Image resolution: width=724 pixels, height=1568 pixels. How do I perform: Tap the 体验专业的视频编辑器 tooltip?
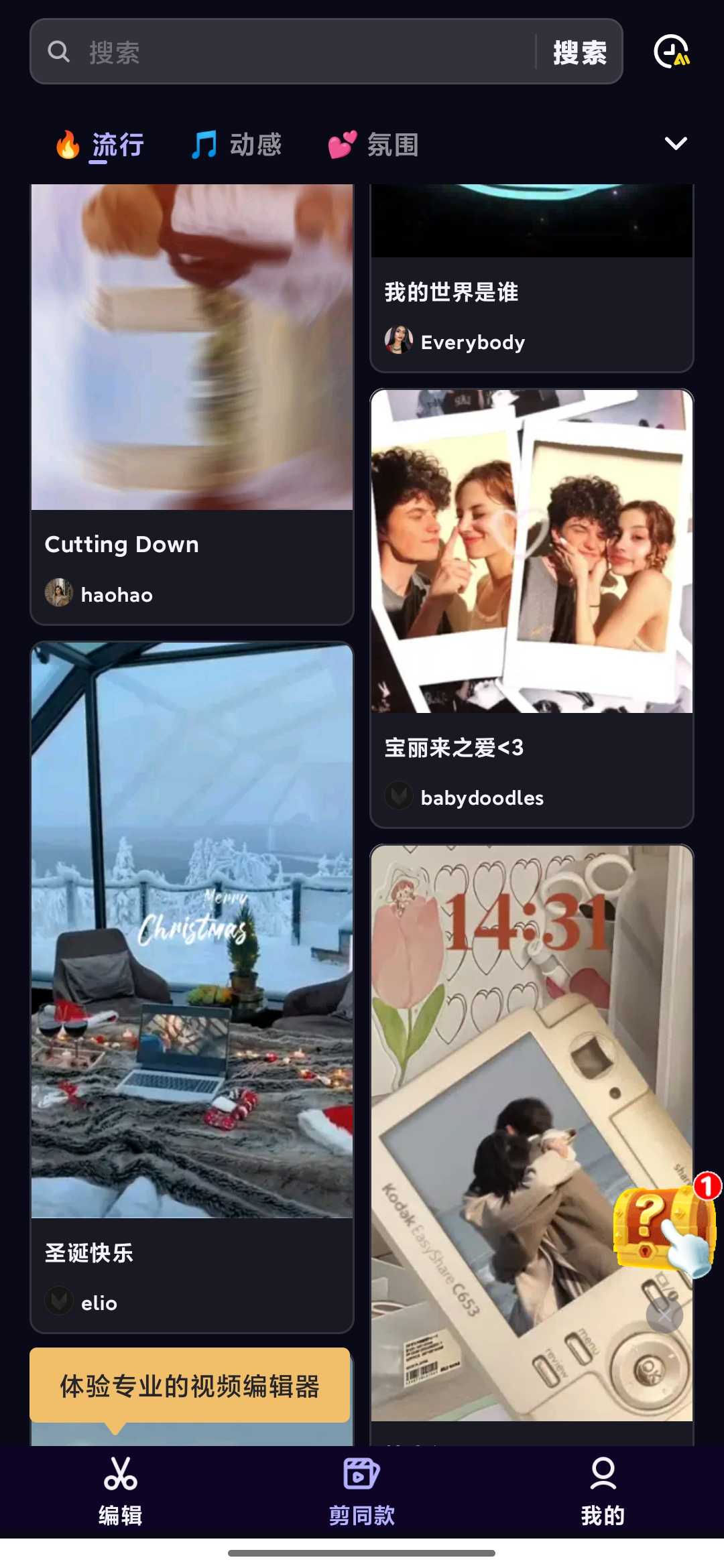tap(190, 1385)
